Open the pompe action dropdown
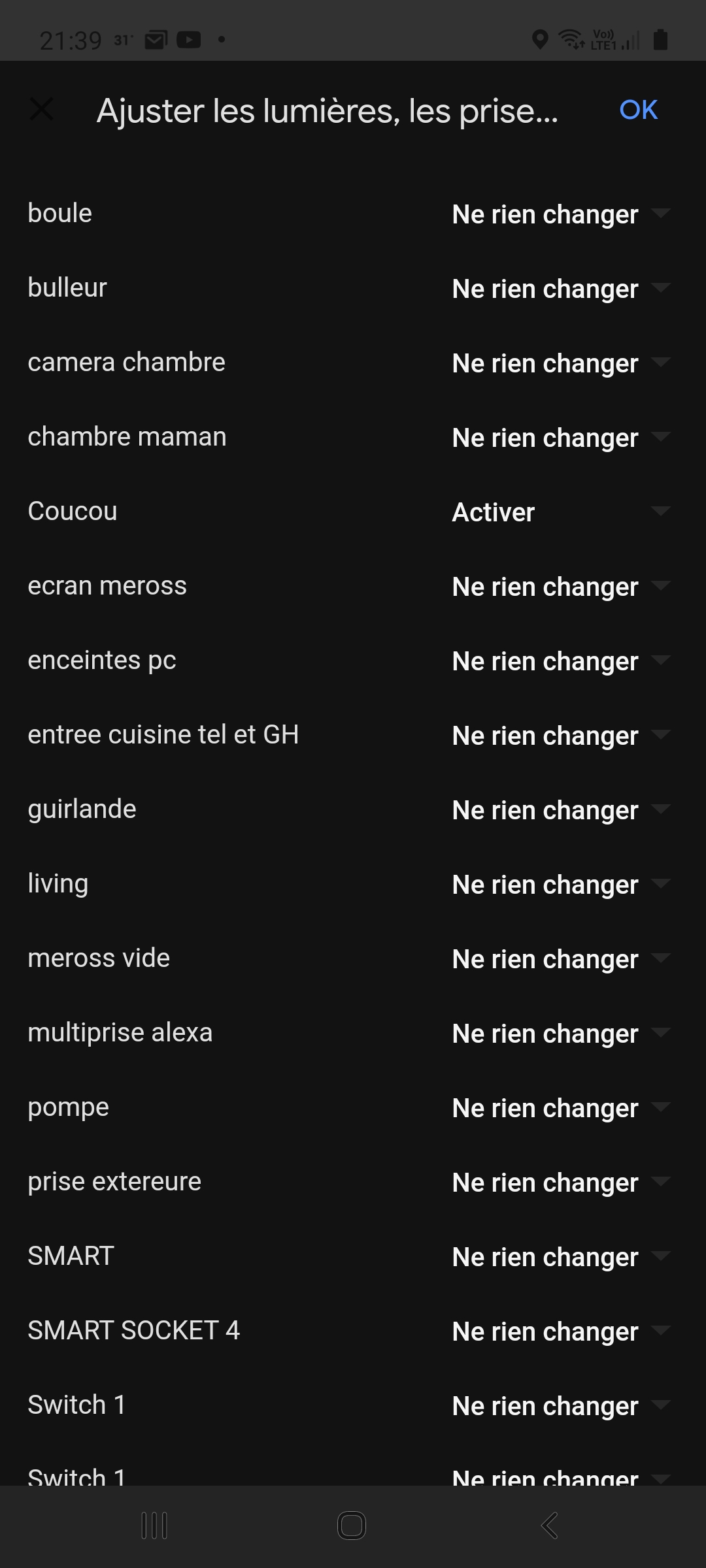706x1568 pixels. click(x=561, y=1107)
